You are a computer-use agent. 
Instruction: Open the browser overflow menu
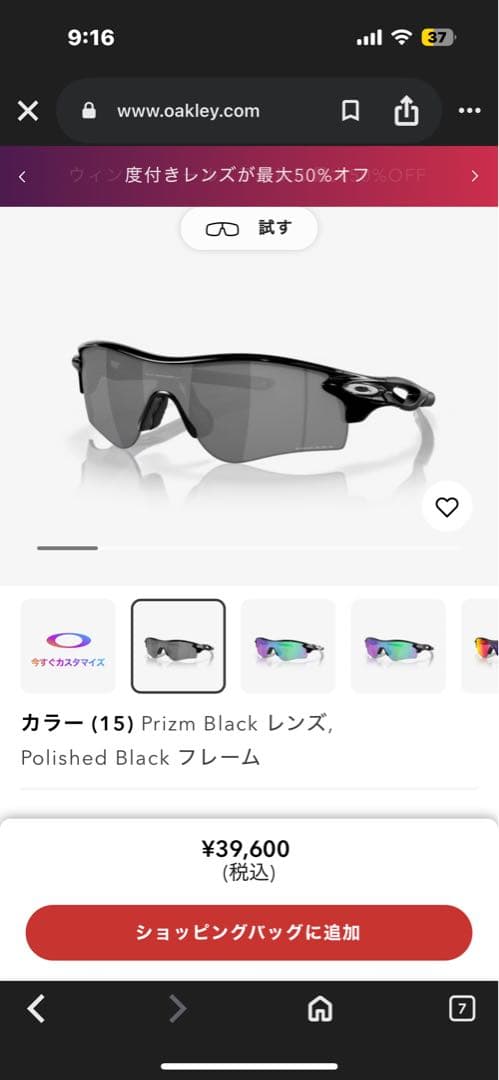pyautogui.click(x=469, y=111)
